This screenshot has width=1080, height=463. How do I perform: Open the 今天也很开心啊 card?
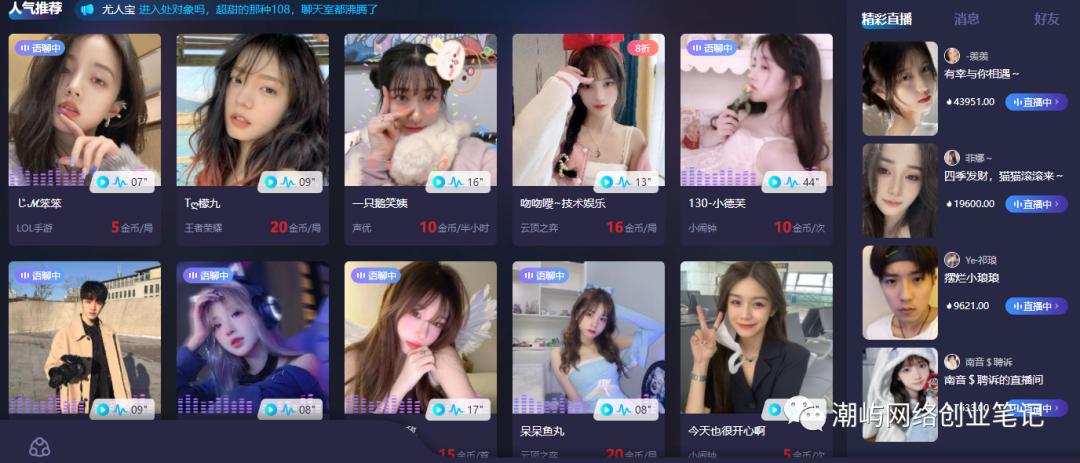pos(756,340)
